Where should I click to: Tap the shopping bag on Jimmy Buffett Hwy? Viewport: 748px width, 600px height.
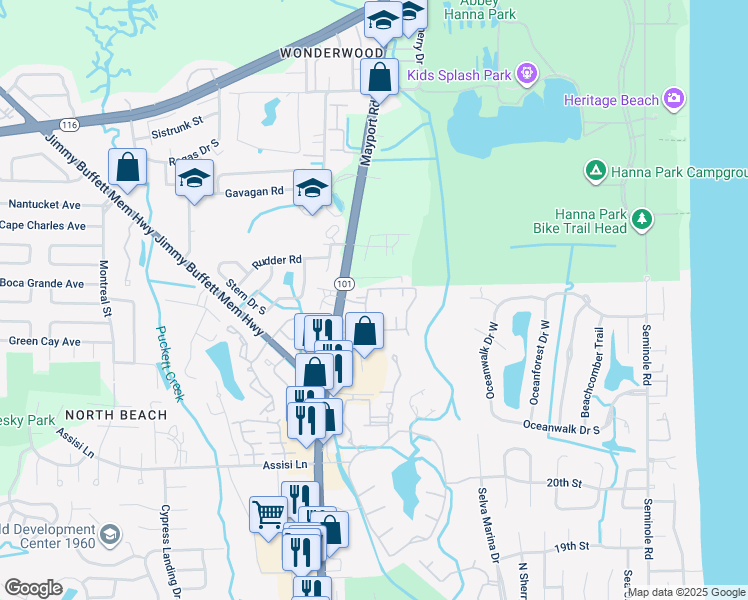127,167
